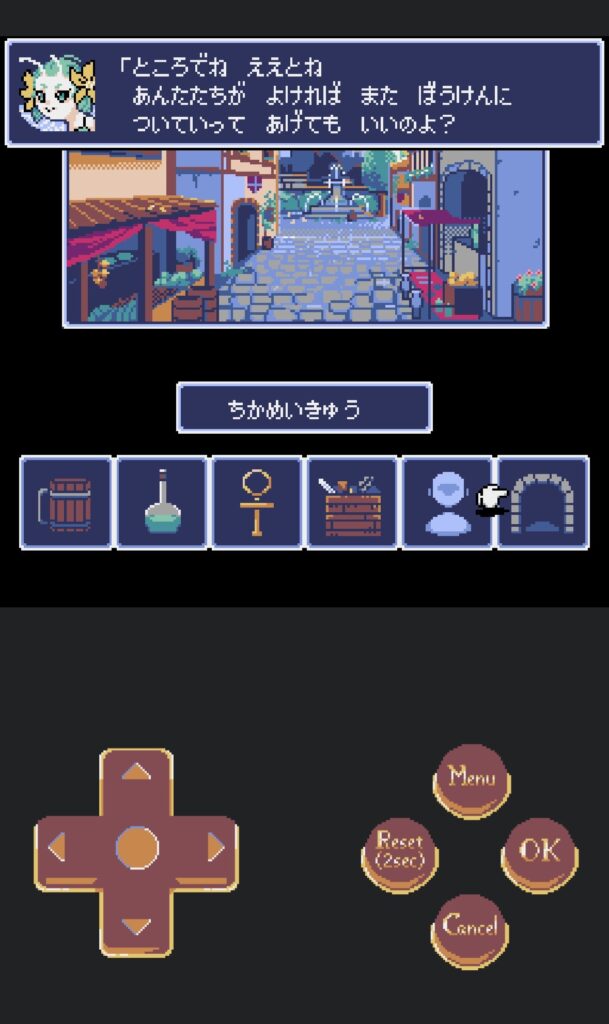Image resolution: width=609 pixels, height=1024 pixels.
Task: Select the potion flask shop icon
Action: 162,503
